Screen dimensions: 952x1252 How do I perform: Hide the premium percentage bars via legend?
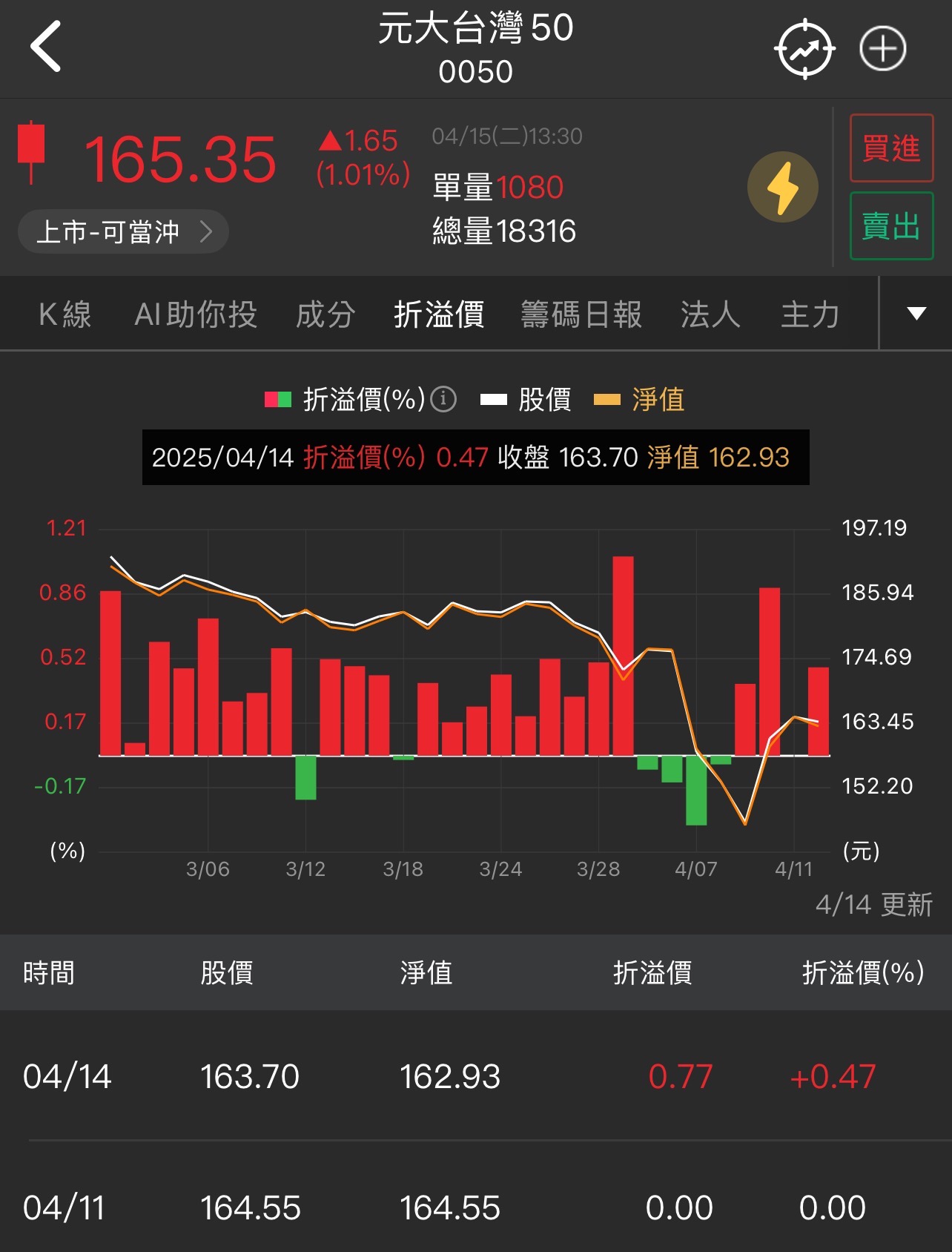click(363, 399)
